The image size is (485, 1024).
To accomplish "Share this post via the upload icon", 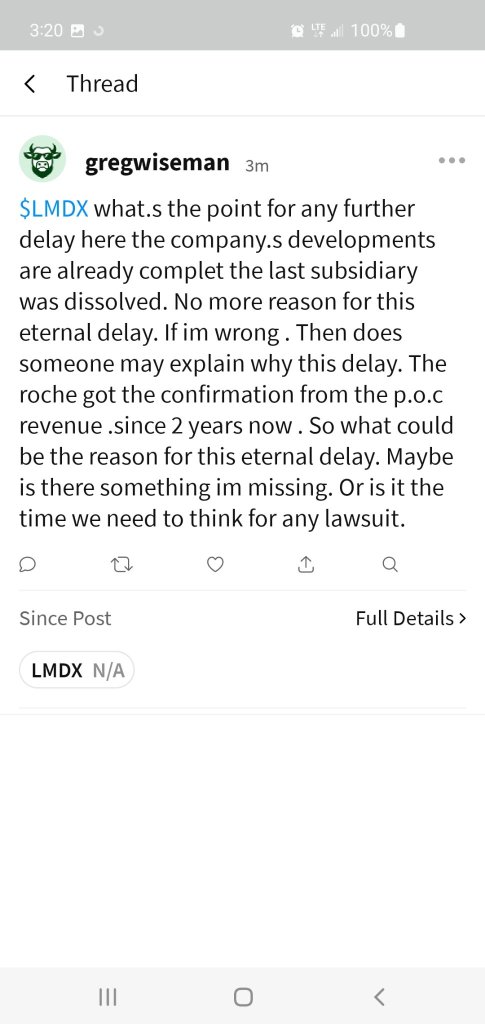I will [306, 564].
